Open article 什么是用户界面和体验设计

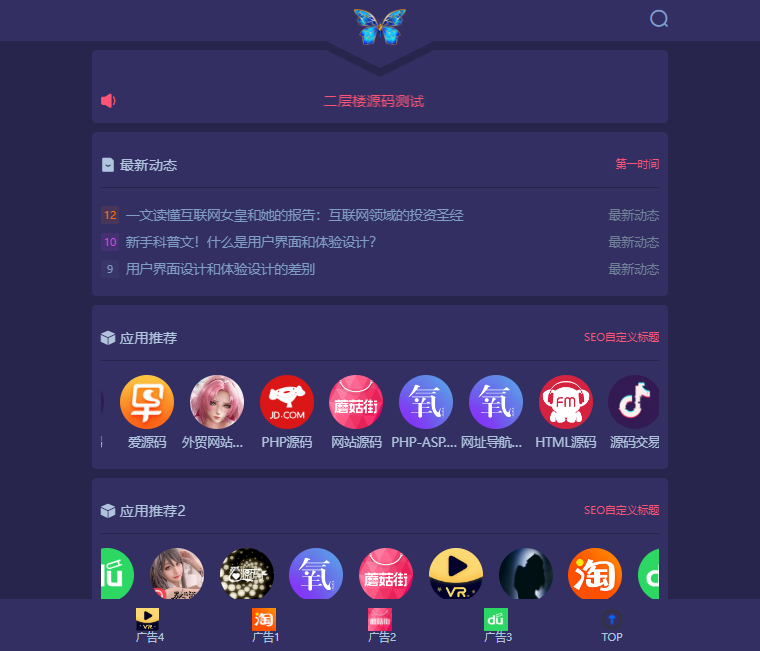[250, 242]
